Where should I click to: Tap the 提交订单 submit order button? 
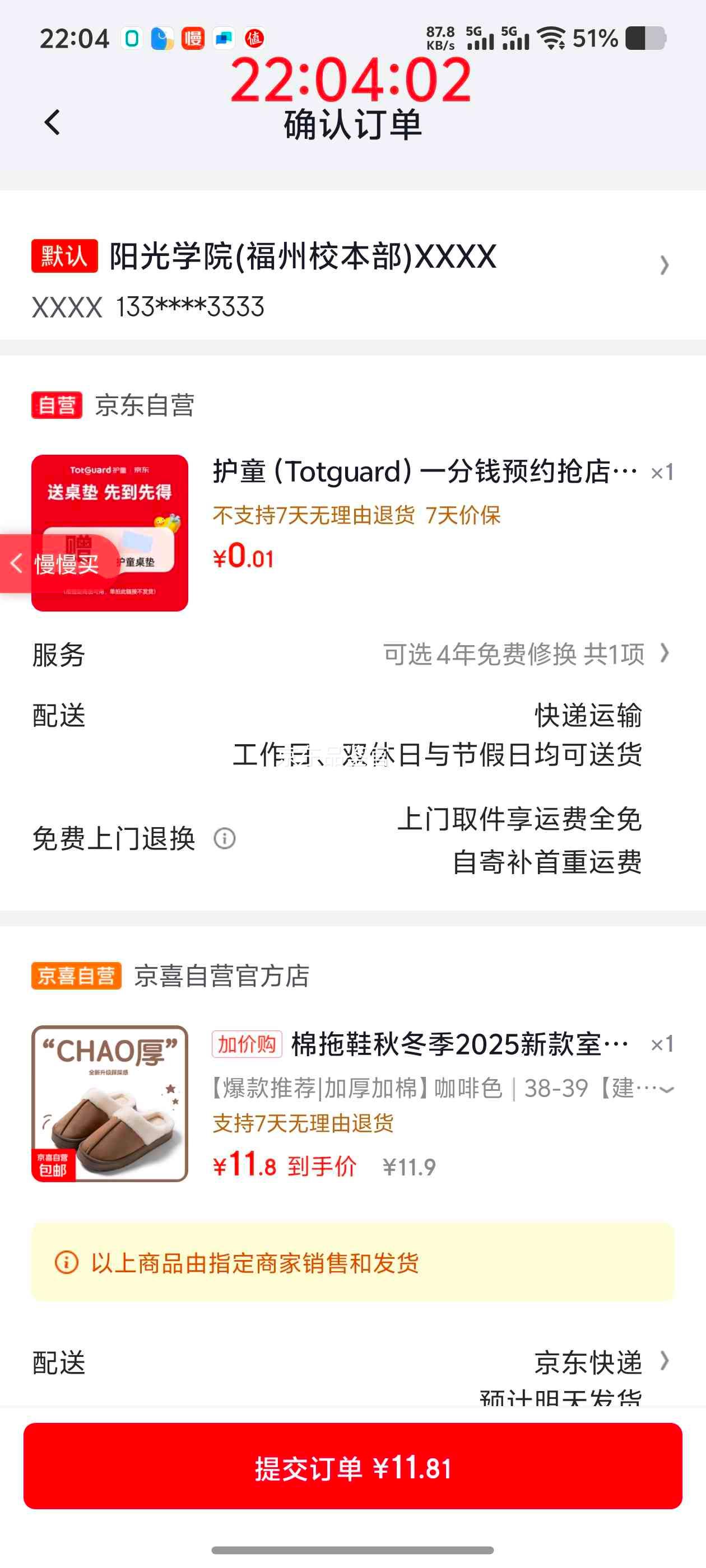tap(352, 1469)
